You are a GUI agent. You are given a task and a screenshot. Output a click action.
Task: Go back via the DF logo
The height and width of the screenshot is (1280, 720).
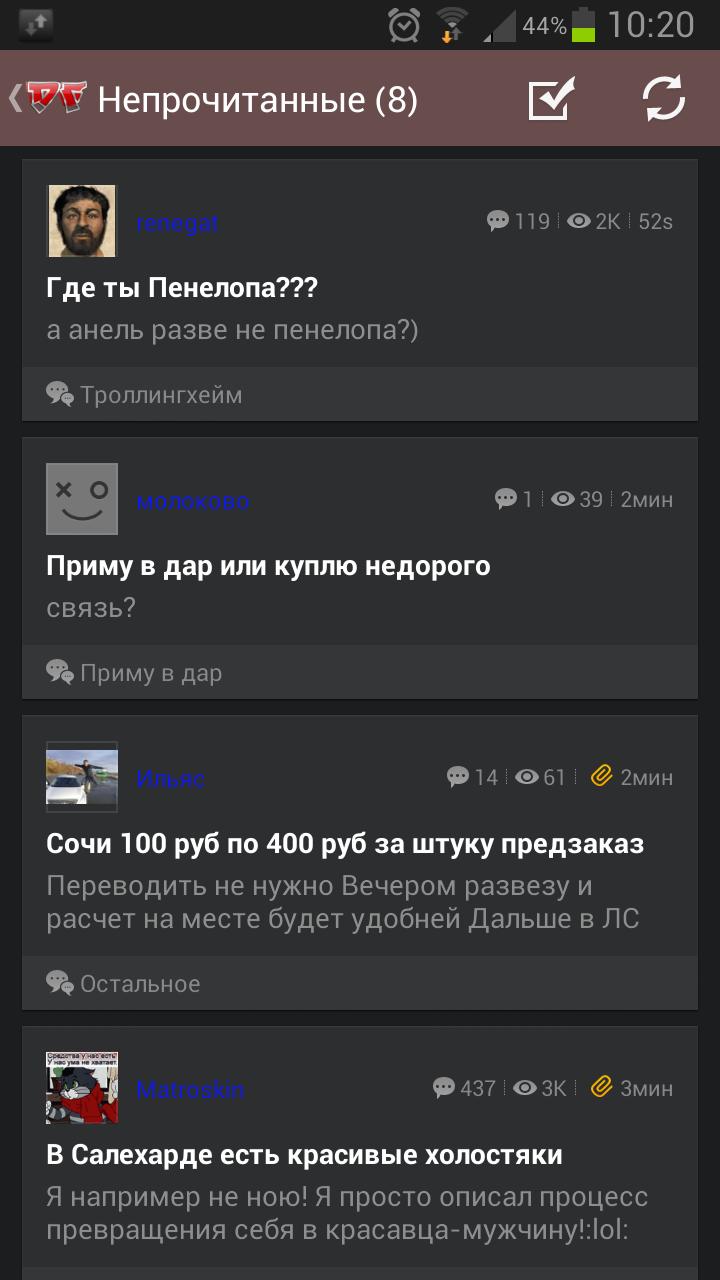(x=52, y=98)
